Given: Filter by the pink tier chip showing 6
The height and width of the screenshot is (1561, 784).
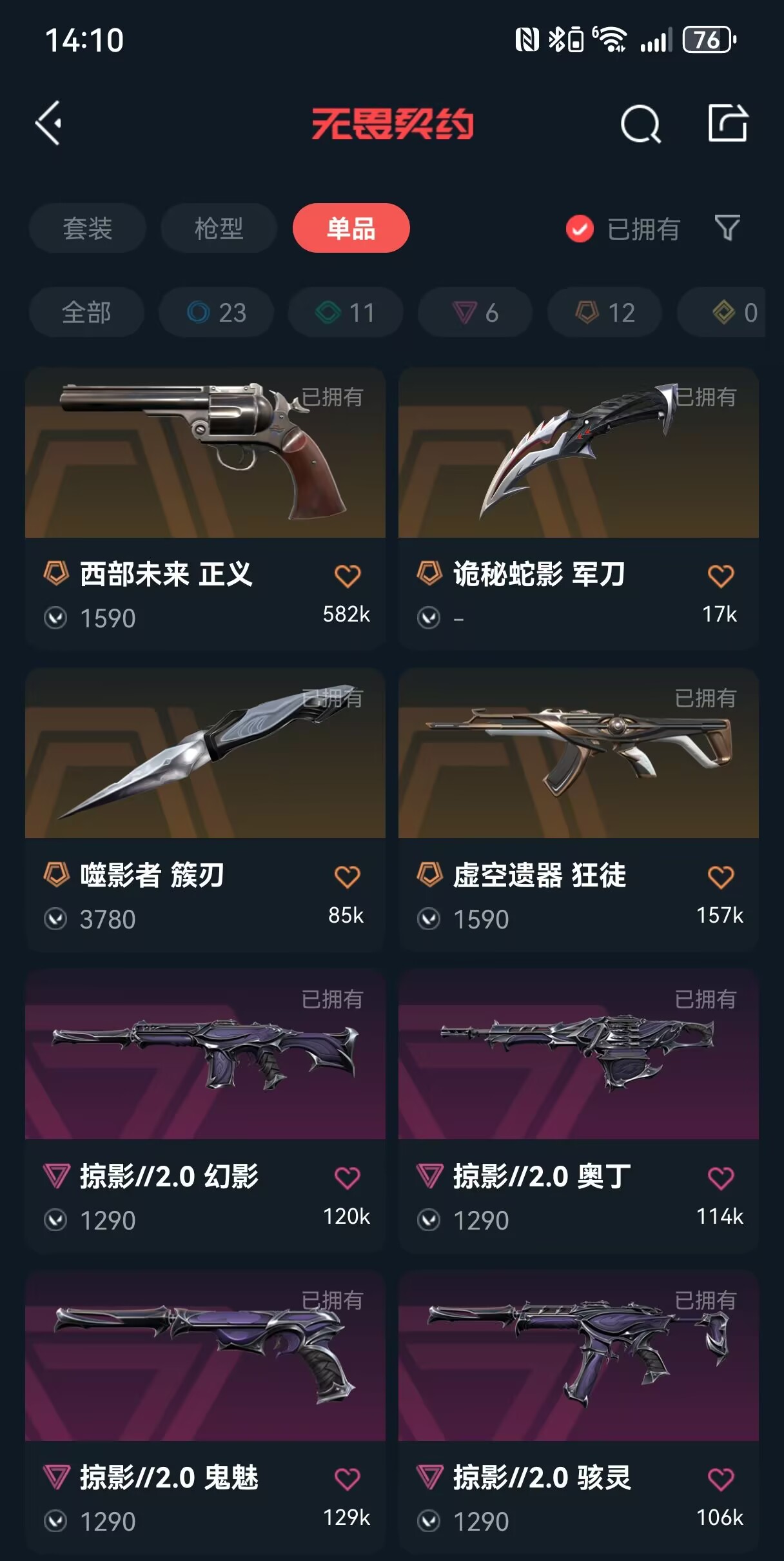Looking at the screenshot, I should click(475, 313).
